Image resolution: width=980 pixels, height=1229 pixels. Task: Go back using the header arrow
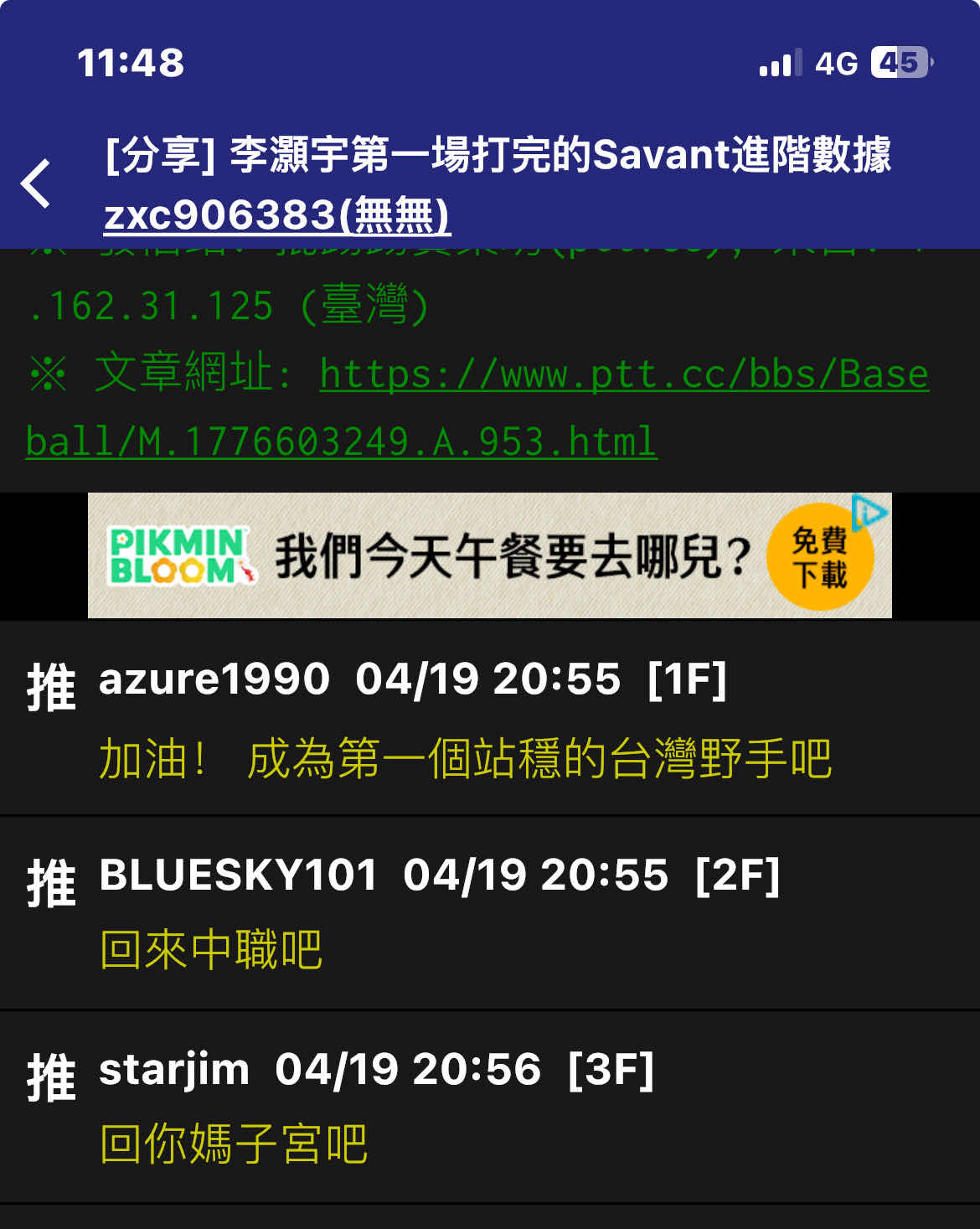click(x=36, y=183)
